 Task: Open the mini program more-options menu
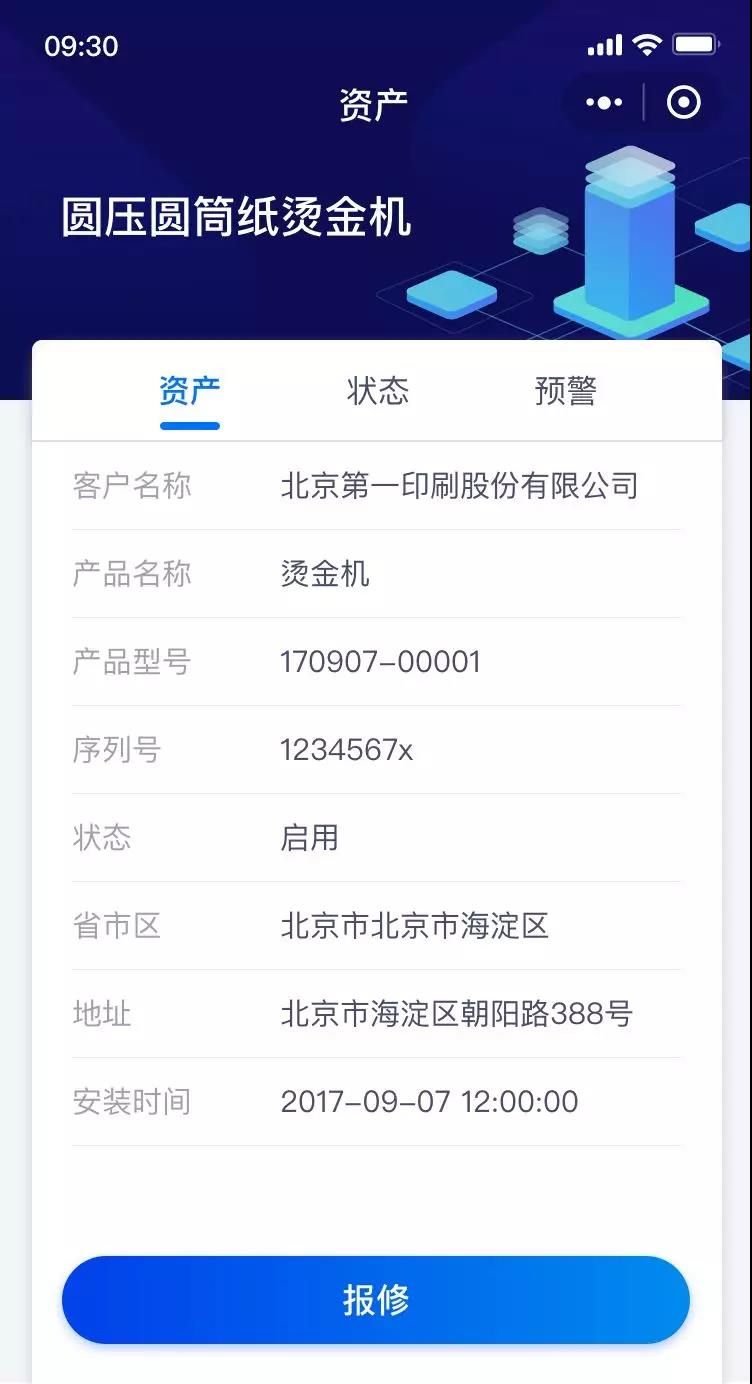(604, 103)
